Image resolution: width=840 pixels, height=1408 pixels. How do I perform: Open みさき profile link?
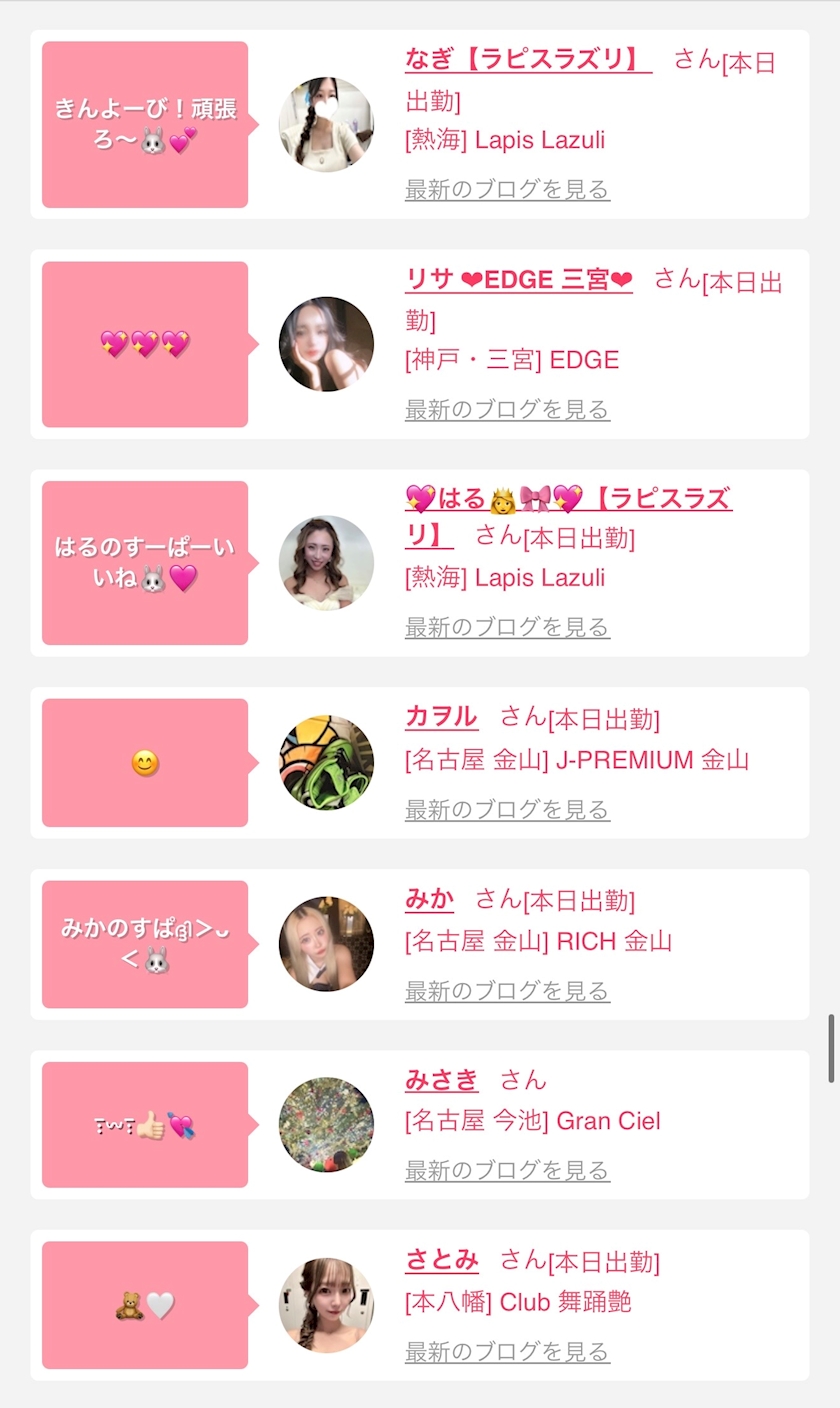[x=441, y=1080]
